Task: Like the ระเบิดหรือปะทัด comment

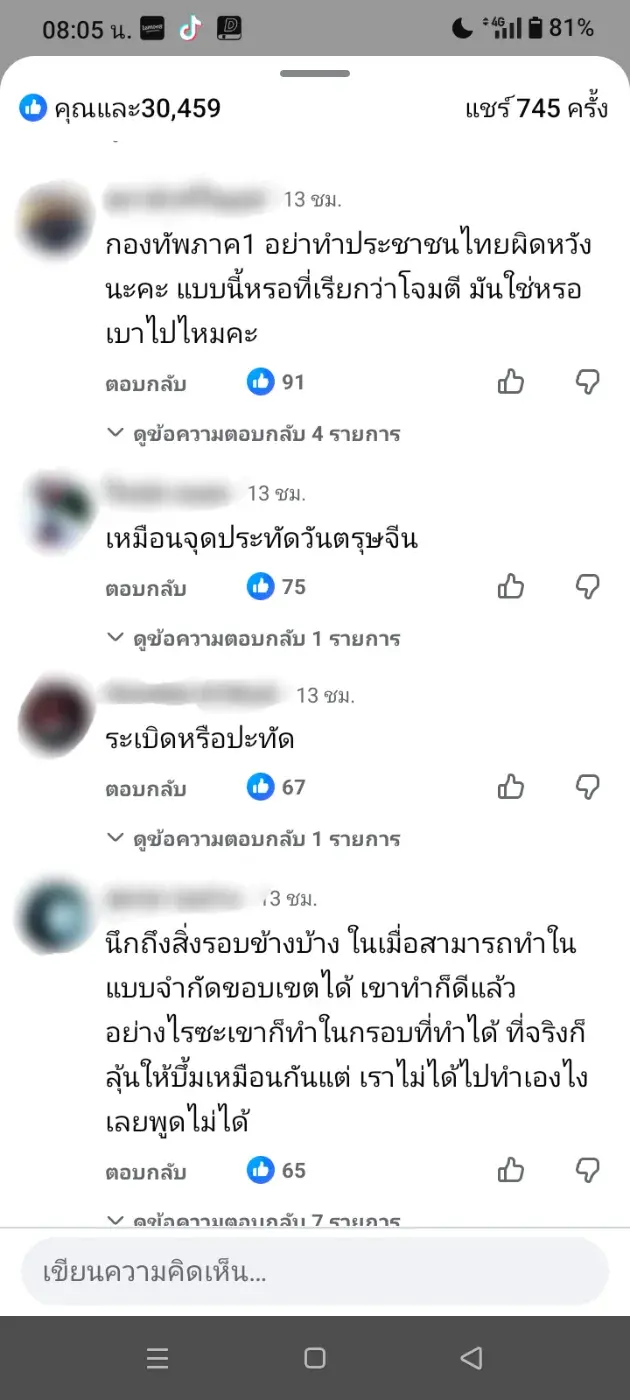Action: tap(511, 787)
